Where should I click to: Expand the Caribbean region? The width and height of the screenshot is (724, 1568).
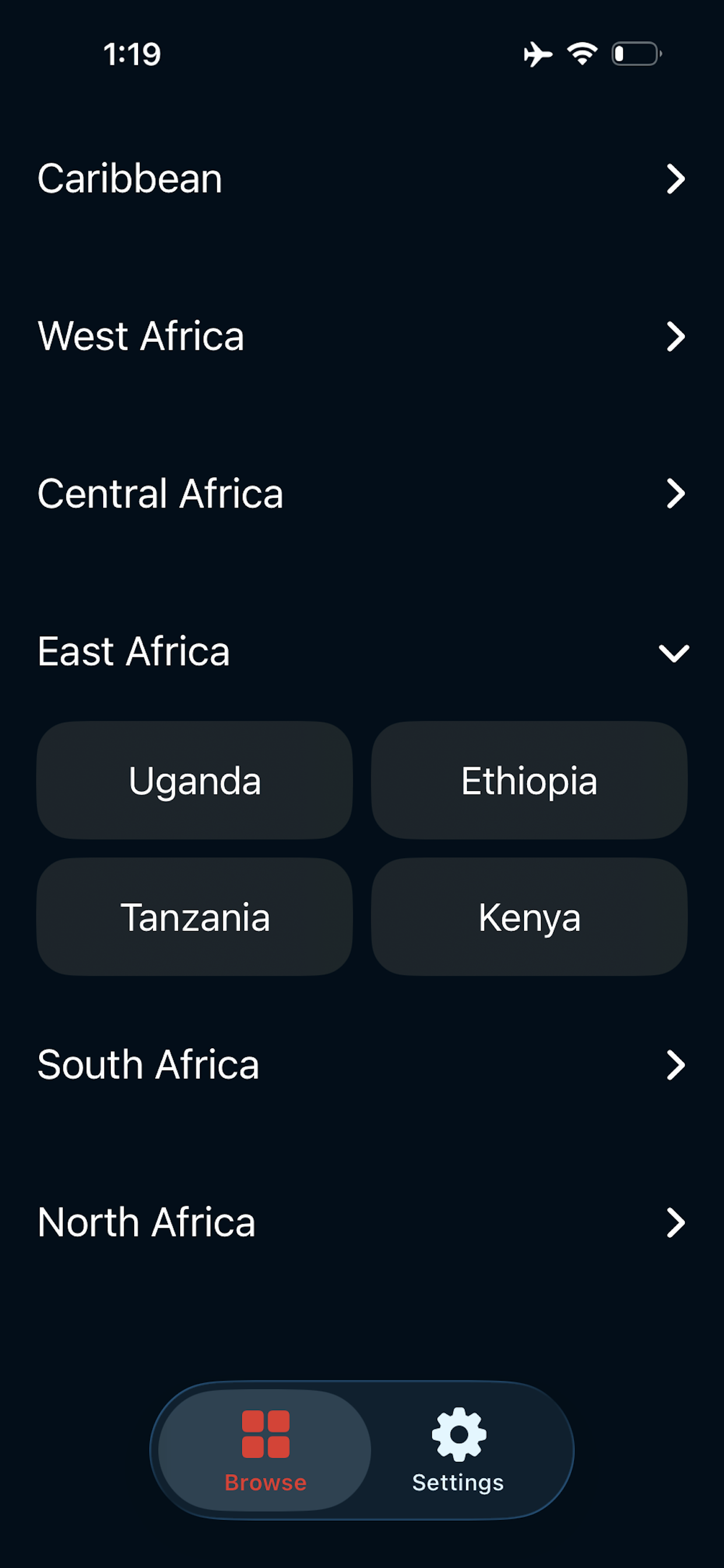click(362, 179)
